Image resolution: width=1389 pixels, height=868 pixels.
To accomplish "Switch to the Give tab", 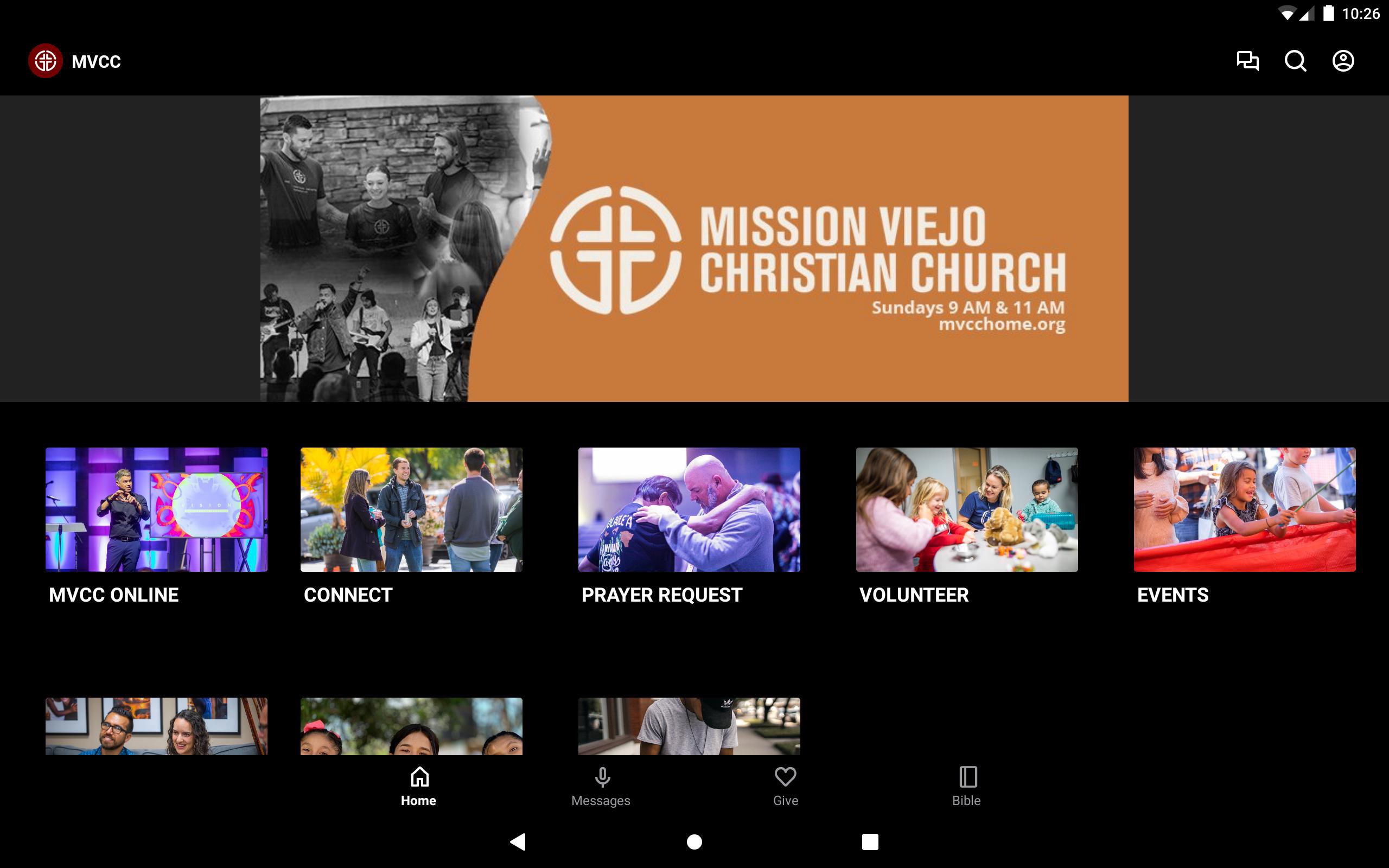I will tap(785, 787).
